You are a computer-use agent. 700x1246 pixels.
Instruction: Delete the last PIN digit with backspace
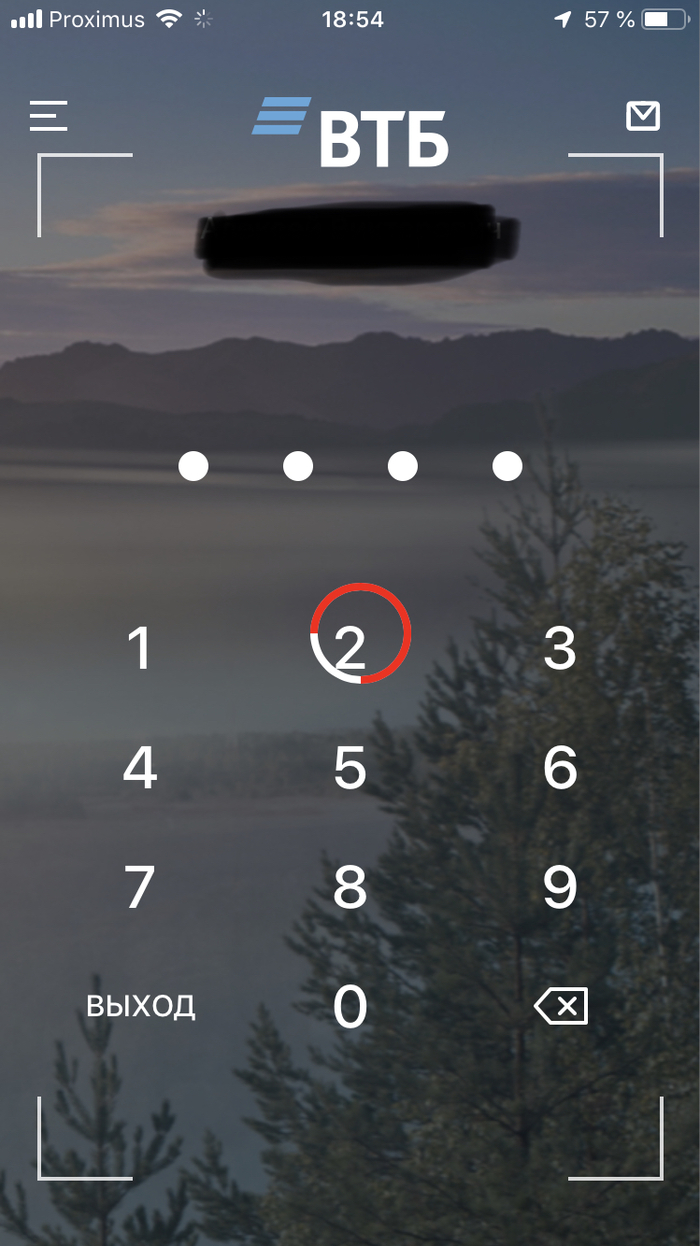pyautogui.click(x=561, y=1006)
